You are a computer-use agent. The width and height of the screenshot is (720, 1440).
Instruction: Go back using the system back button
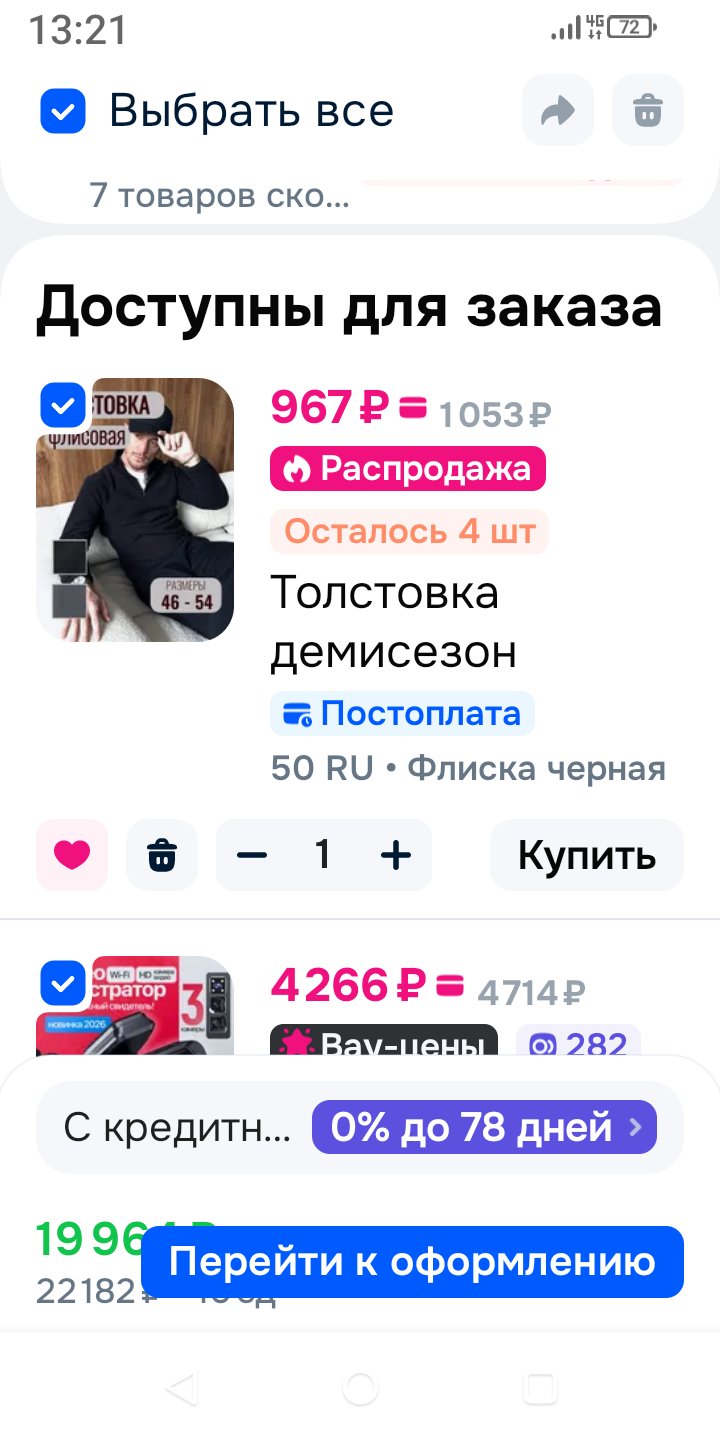[x=181, y=1388]
